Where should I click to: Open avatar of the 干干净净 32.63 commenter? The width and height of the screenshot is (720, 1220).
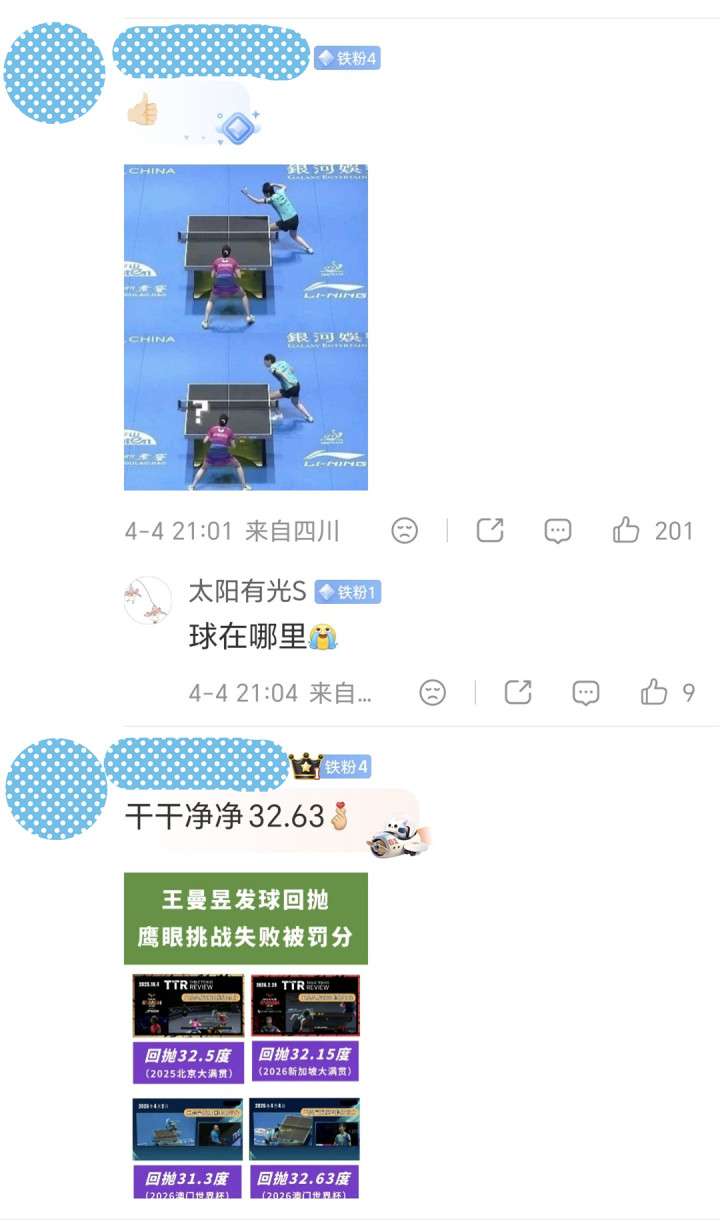[55, 788]
